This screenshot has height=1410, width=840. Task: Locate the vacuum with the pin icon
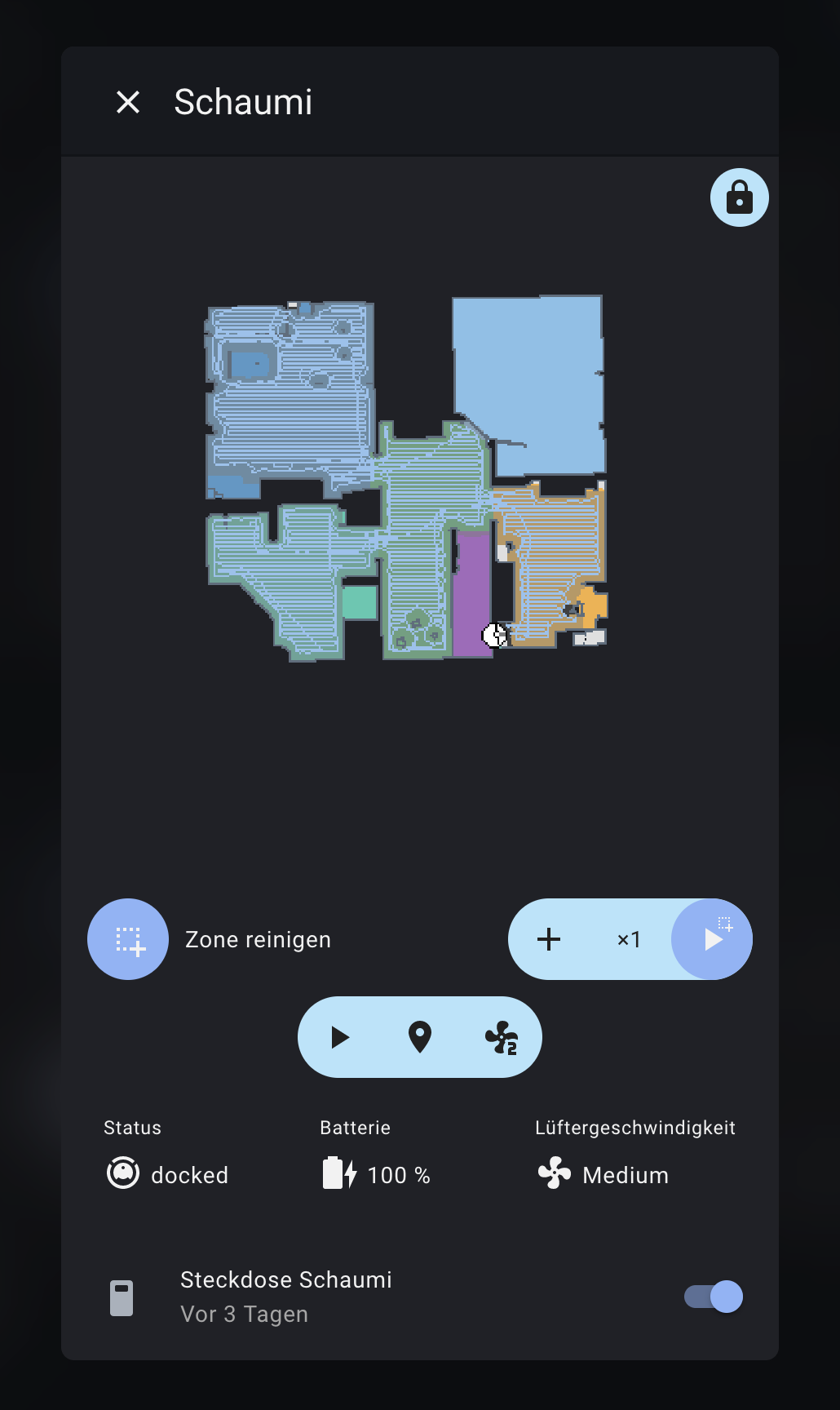pos(420,1037)
